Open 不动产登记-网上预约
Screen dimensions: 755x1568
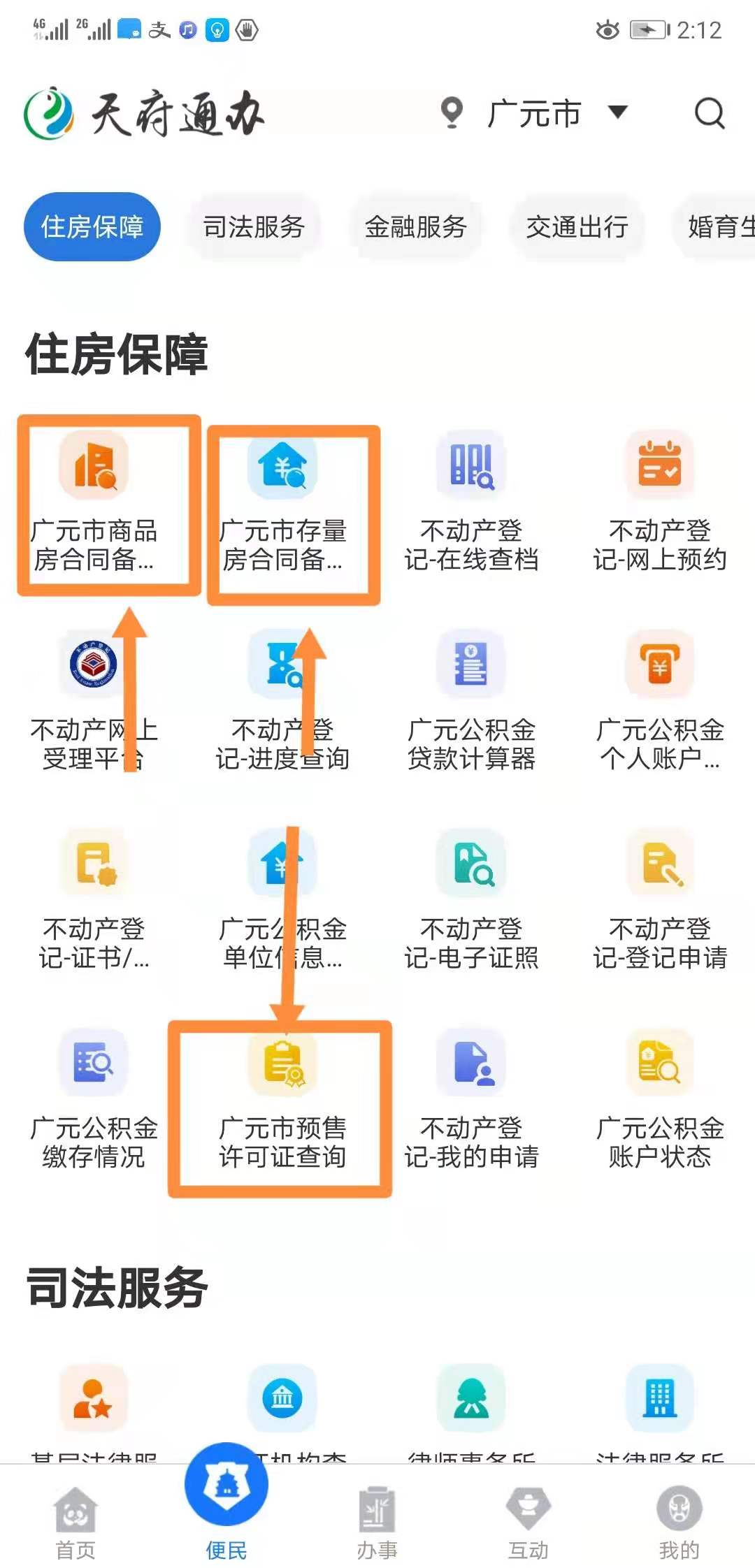(x=660, y=503)
